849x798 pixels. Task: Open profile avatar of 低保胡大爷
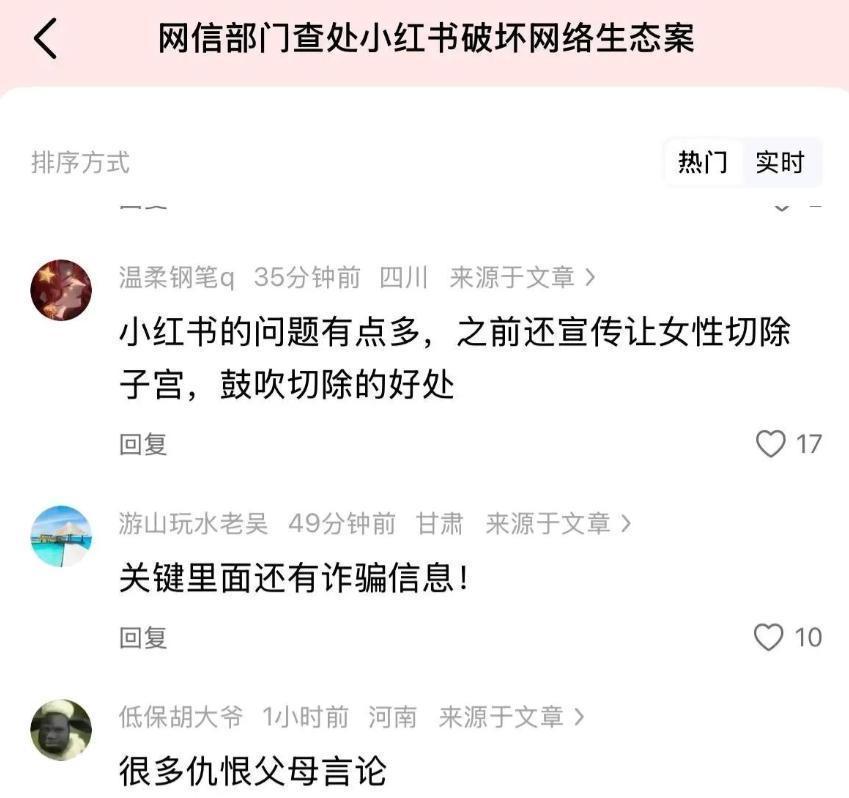click(x=61, y=730)
